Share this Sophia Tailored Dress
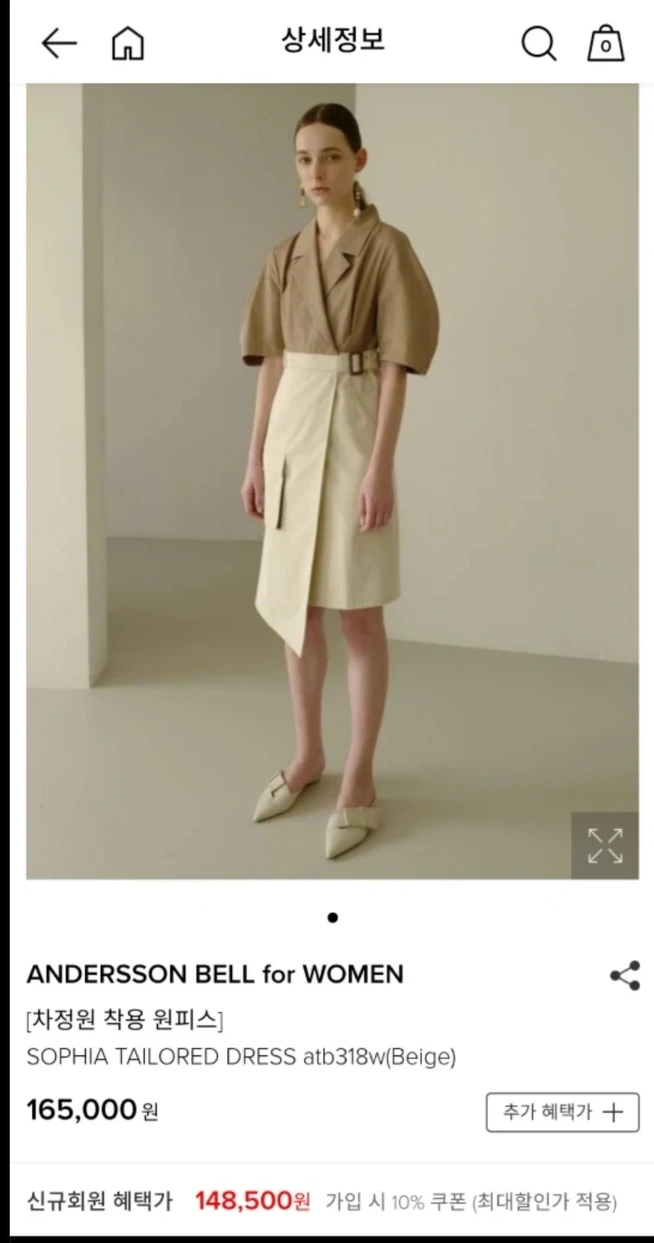This screenshot has width=654, height=1243. (x=624, y=976)
